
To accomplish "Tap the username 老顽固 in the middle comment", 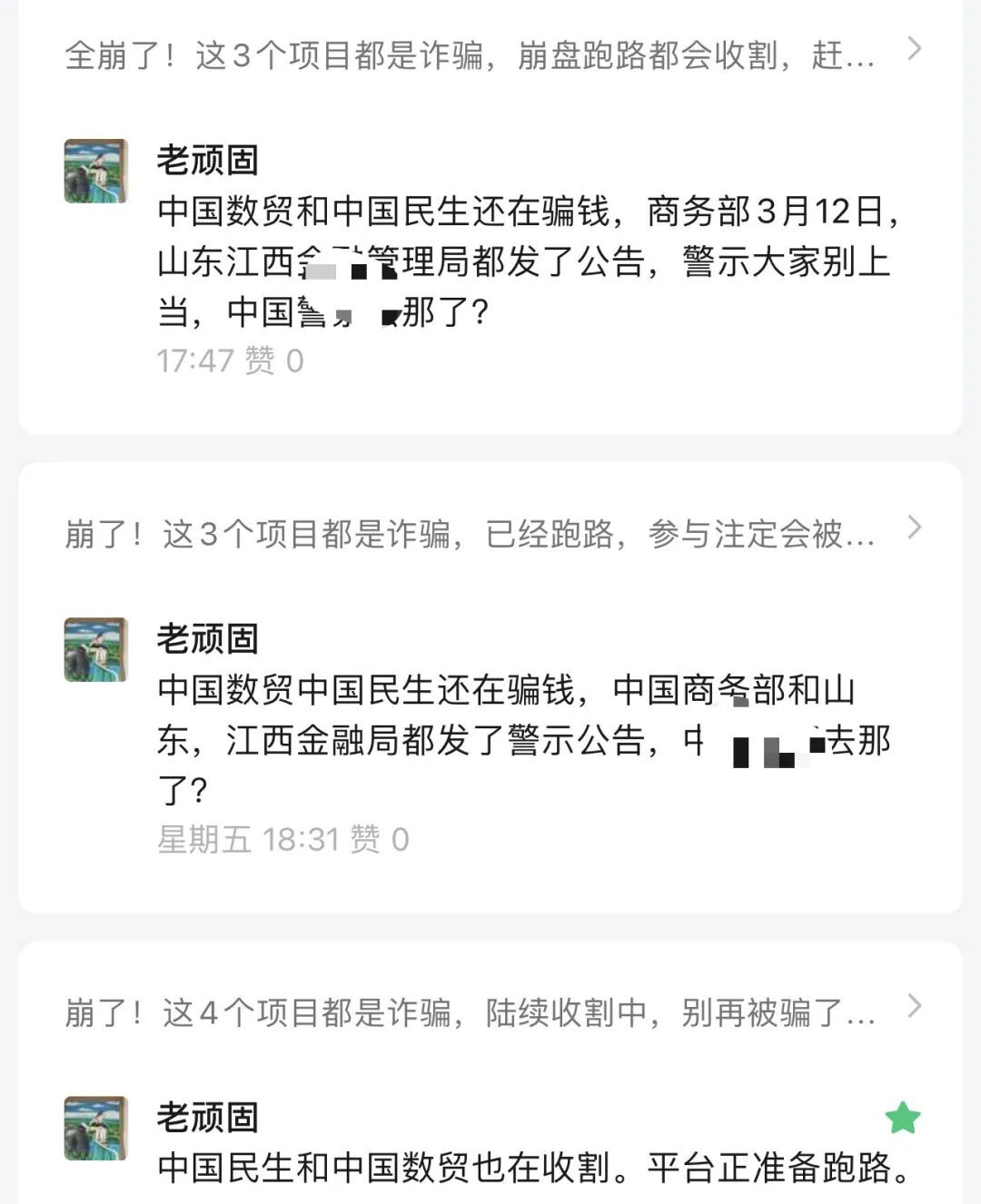I will point(207,637).
